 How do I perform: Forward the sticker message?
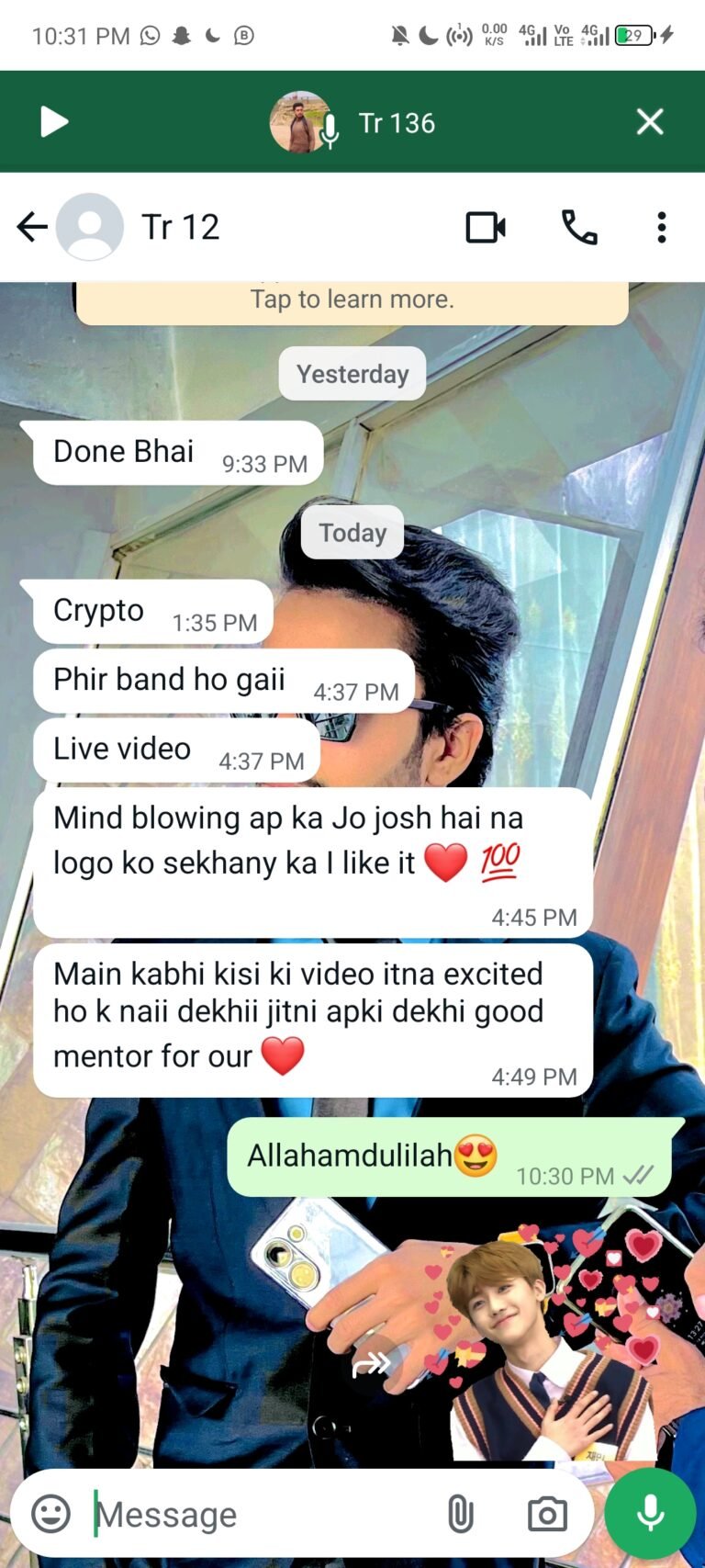tap(372, 1364)
